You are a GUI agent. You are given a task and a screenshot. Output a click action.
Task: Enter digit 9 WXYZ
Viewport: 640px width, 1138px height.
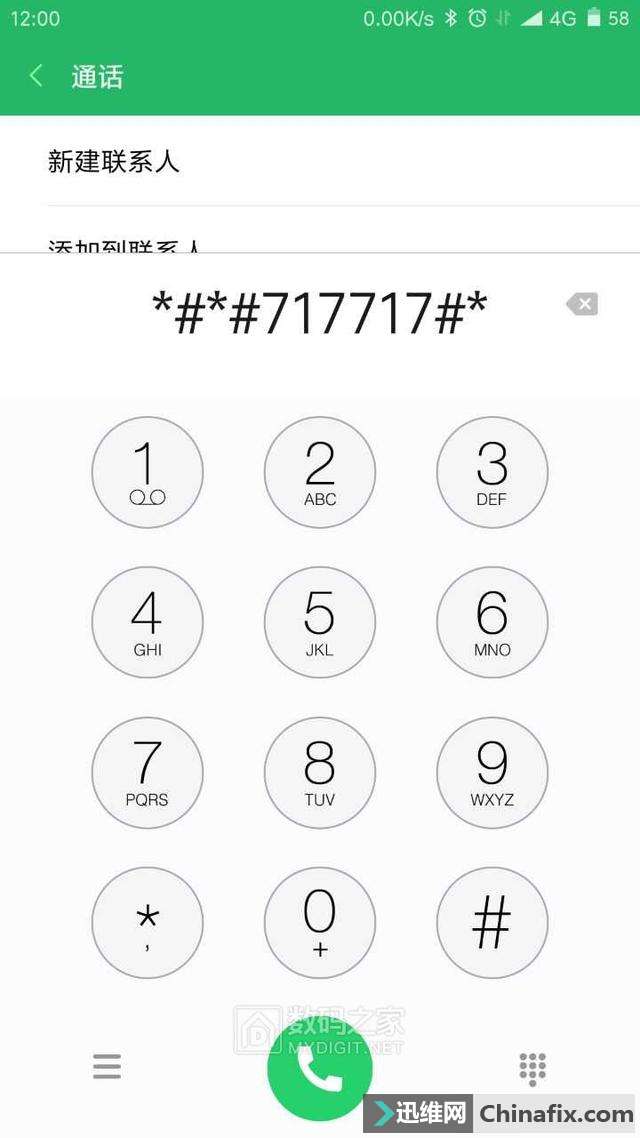[x=492, y=772]
